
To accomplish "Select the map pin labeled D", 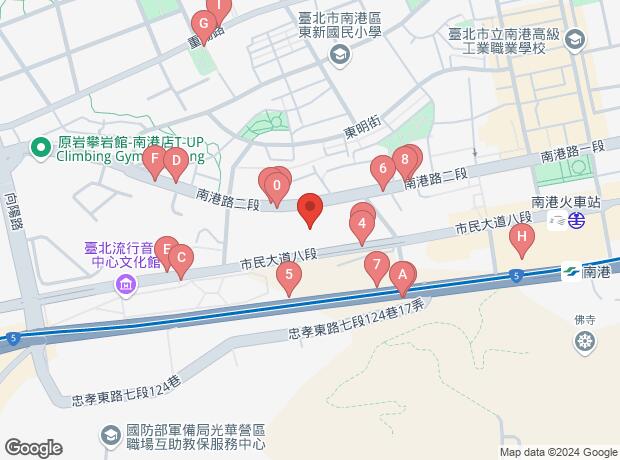I will 175,160.
